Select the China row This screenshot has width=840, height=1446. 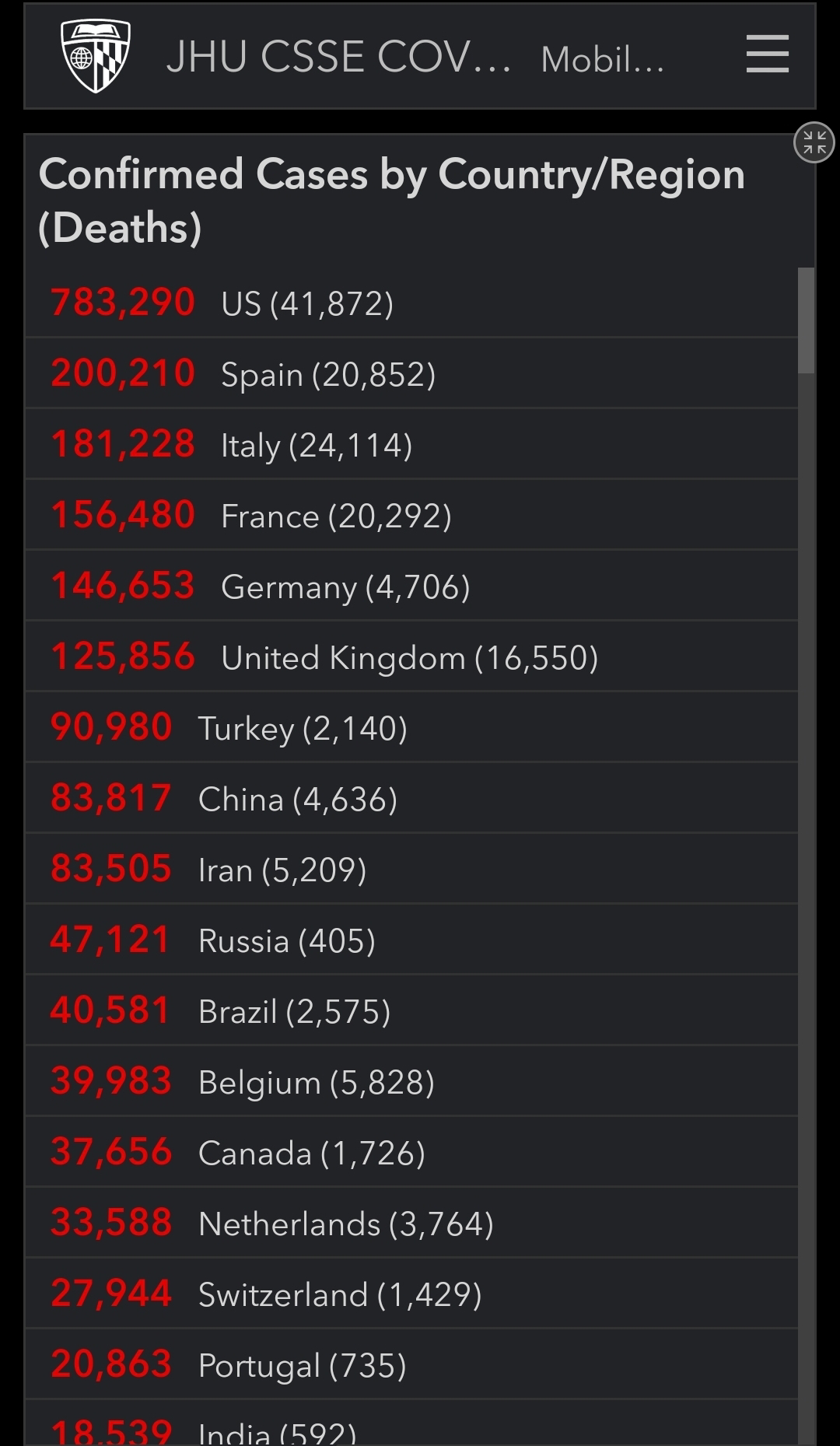(x=411, y=798)
